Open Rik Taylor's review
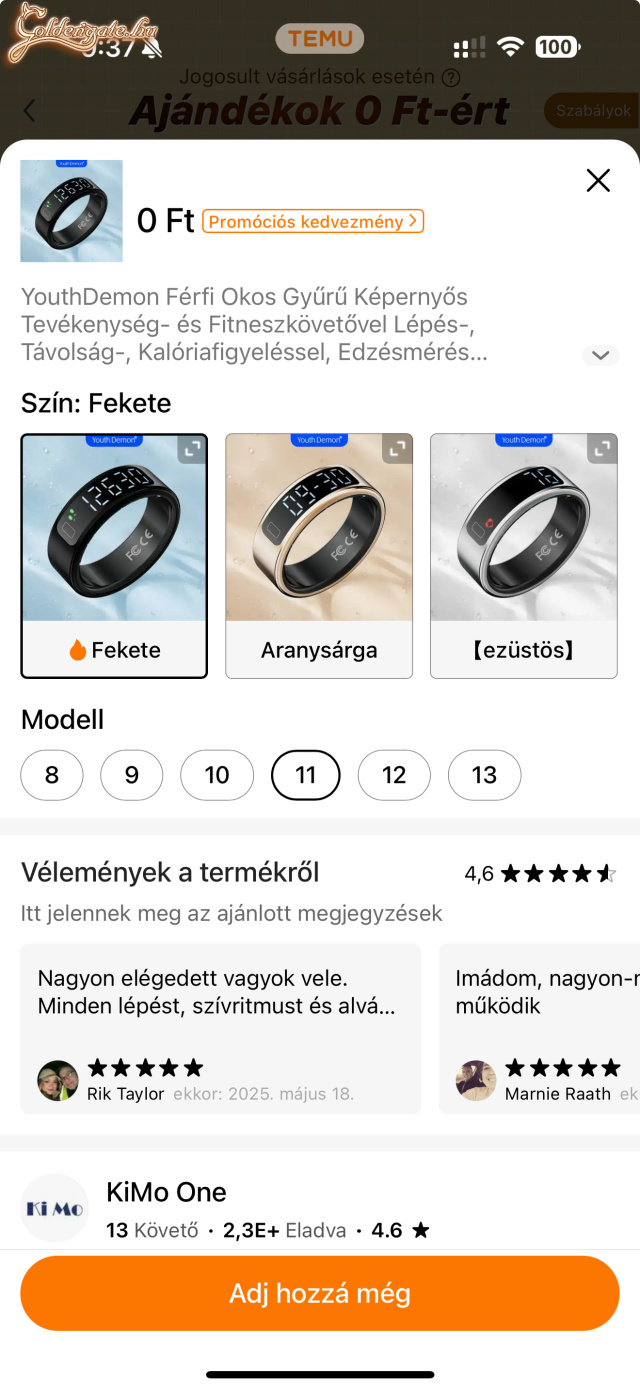This screenshot has width=640, height=1390. click(x=220, y=1027)
